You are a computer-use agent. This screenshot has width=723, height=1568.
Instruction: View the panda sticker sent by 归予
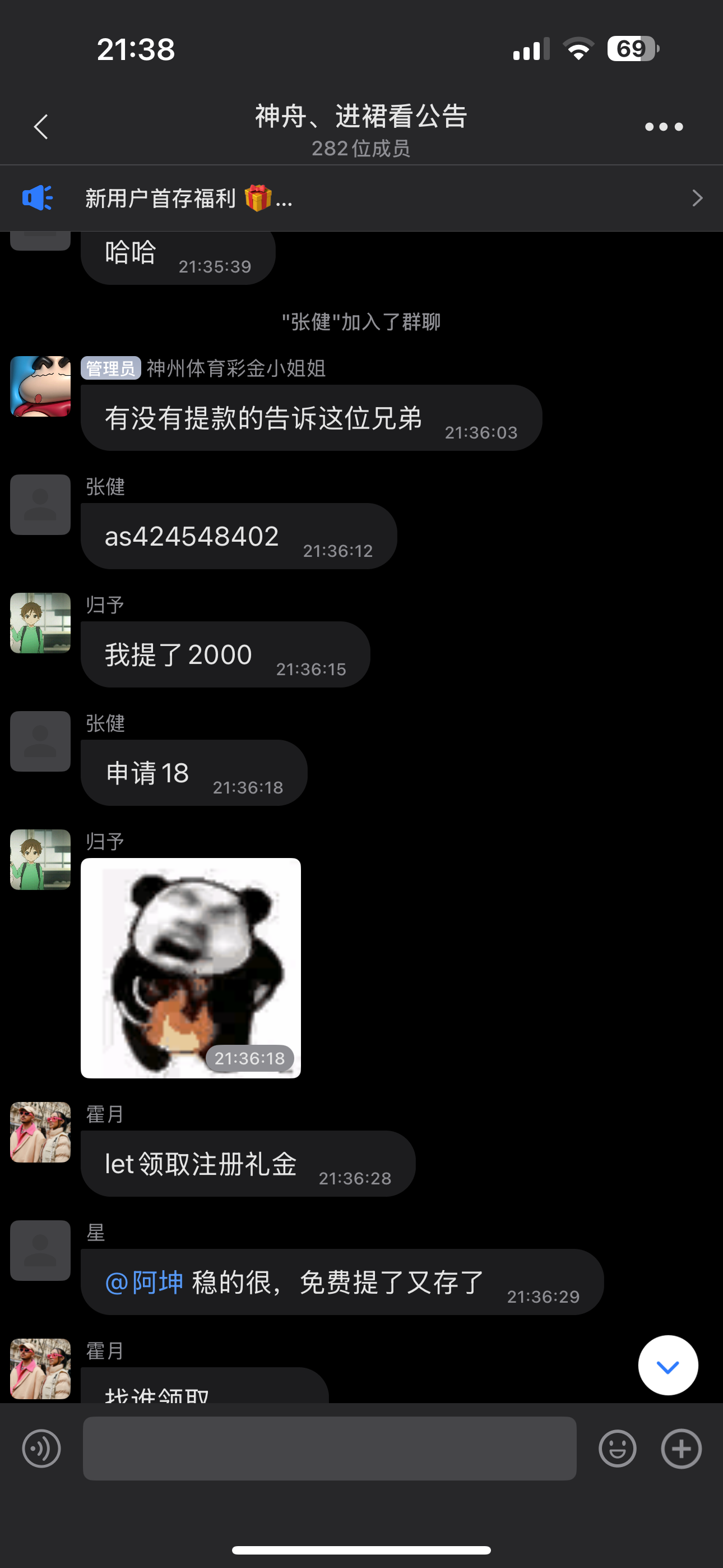[191, 968]
